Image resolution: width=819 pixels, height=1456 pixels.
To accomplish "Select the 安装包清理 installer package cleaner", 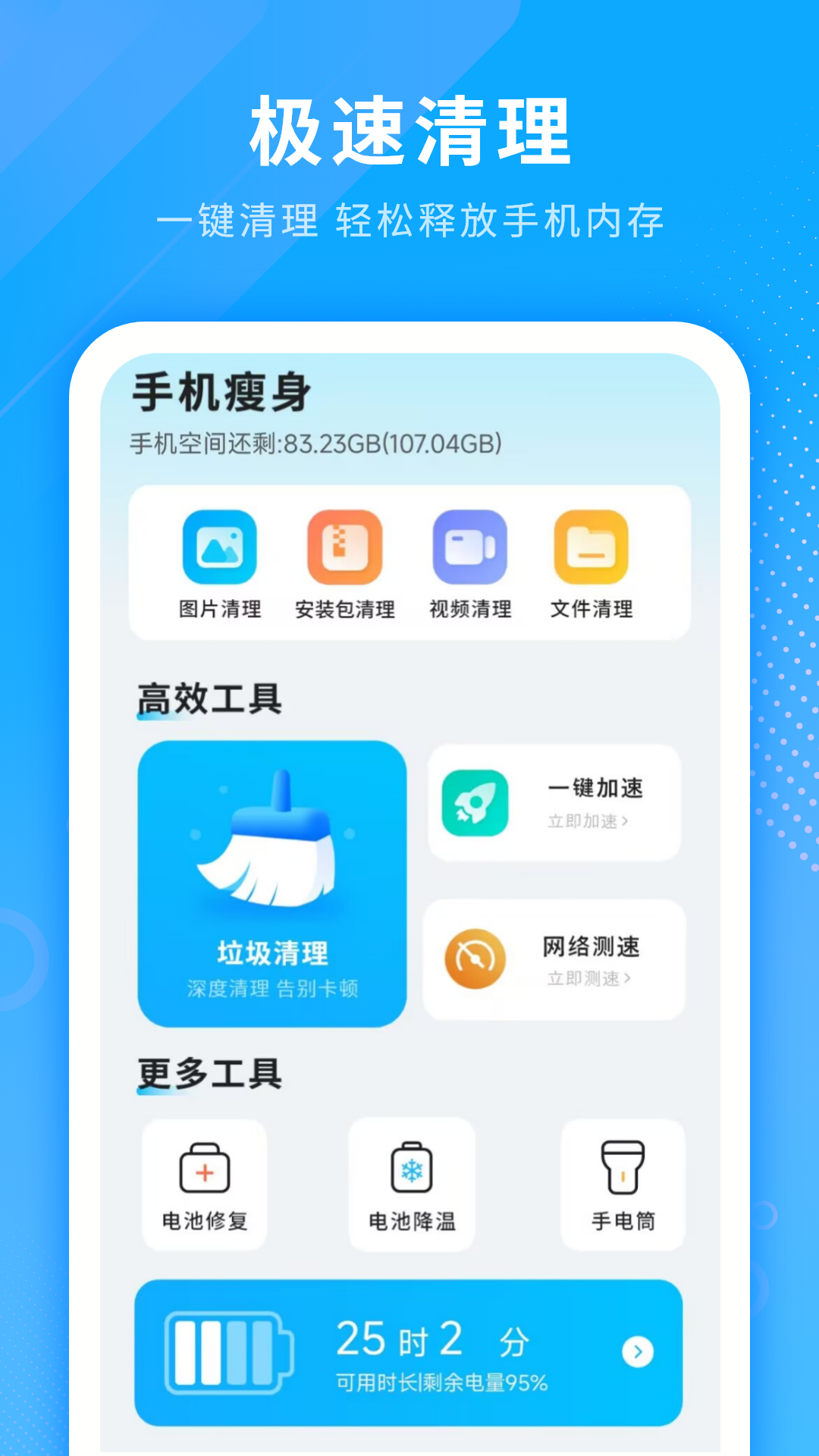I will click(x=344, y=548).
